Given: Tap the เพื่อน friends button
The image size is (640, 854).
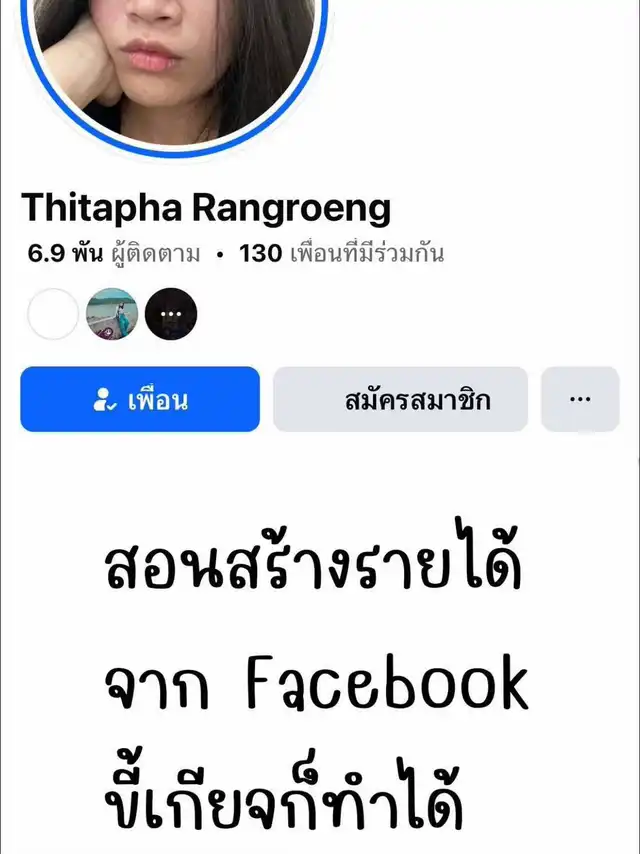Looking at the screenshot, I should click(x=140, y=400).
